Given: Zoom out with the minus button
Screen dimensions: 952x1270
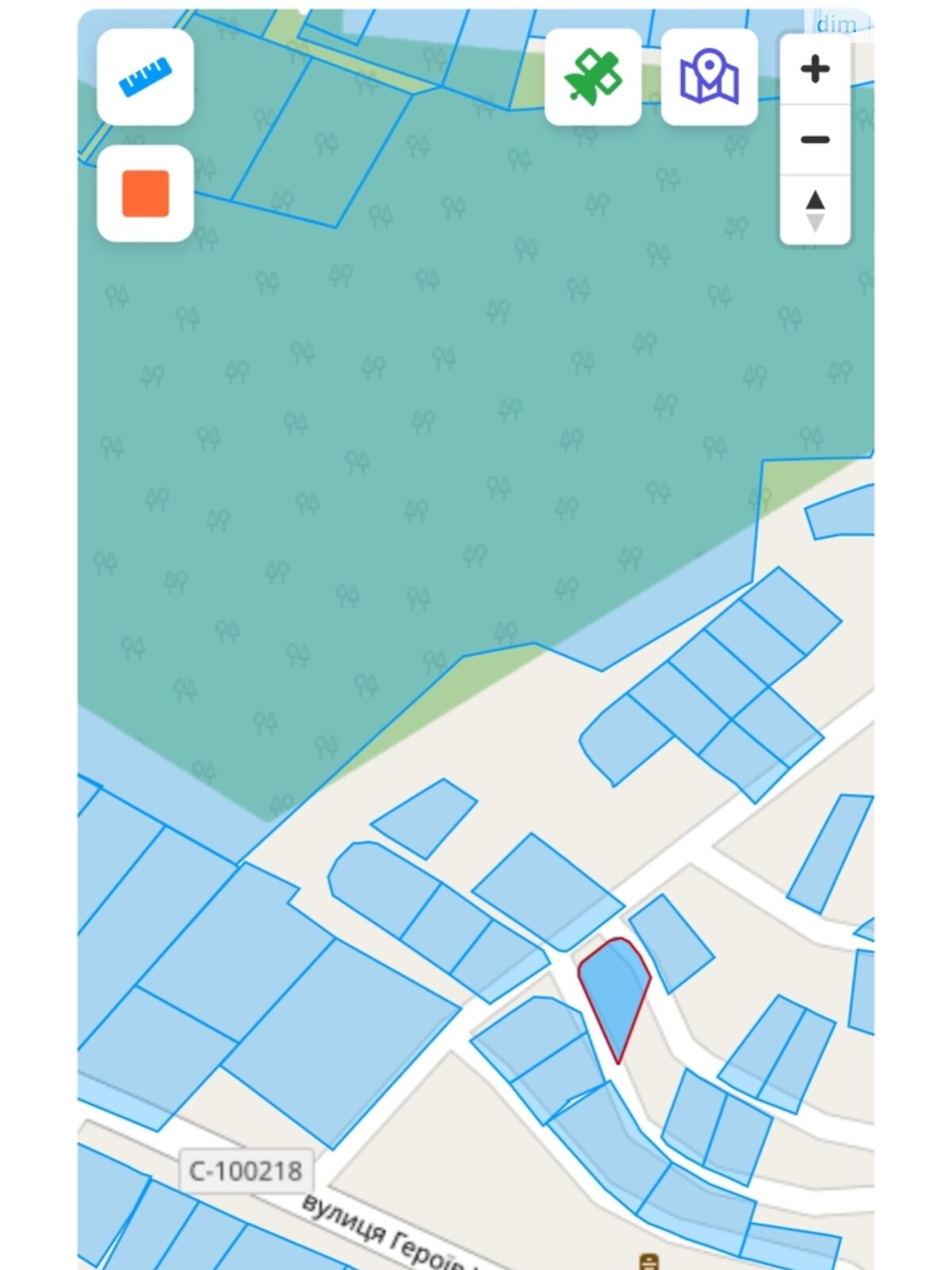Looking at the screenshot, I should (815, 140).
